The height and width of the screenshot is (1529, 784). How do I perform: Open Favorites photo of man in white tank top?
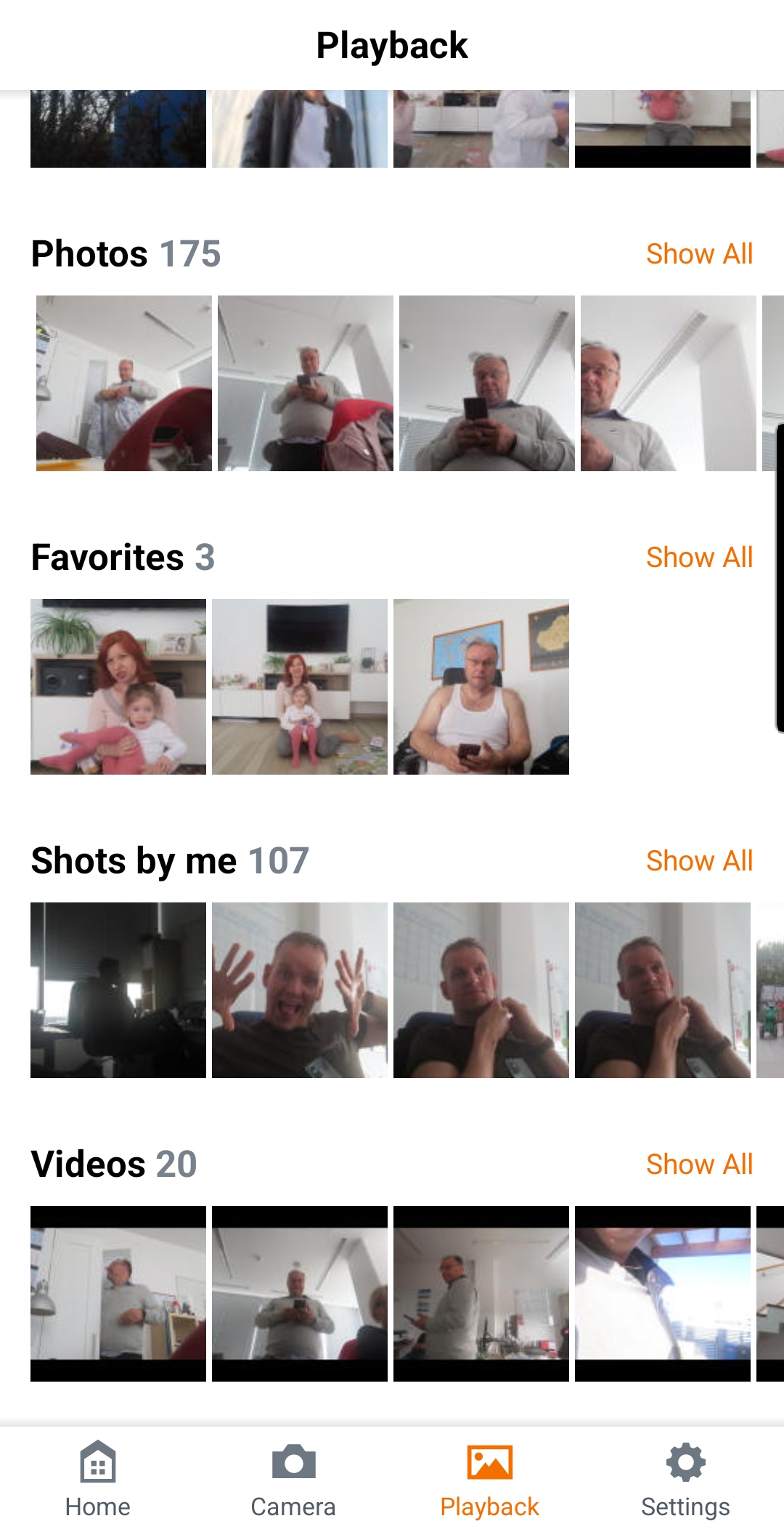[481, 687]
